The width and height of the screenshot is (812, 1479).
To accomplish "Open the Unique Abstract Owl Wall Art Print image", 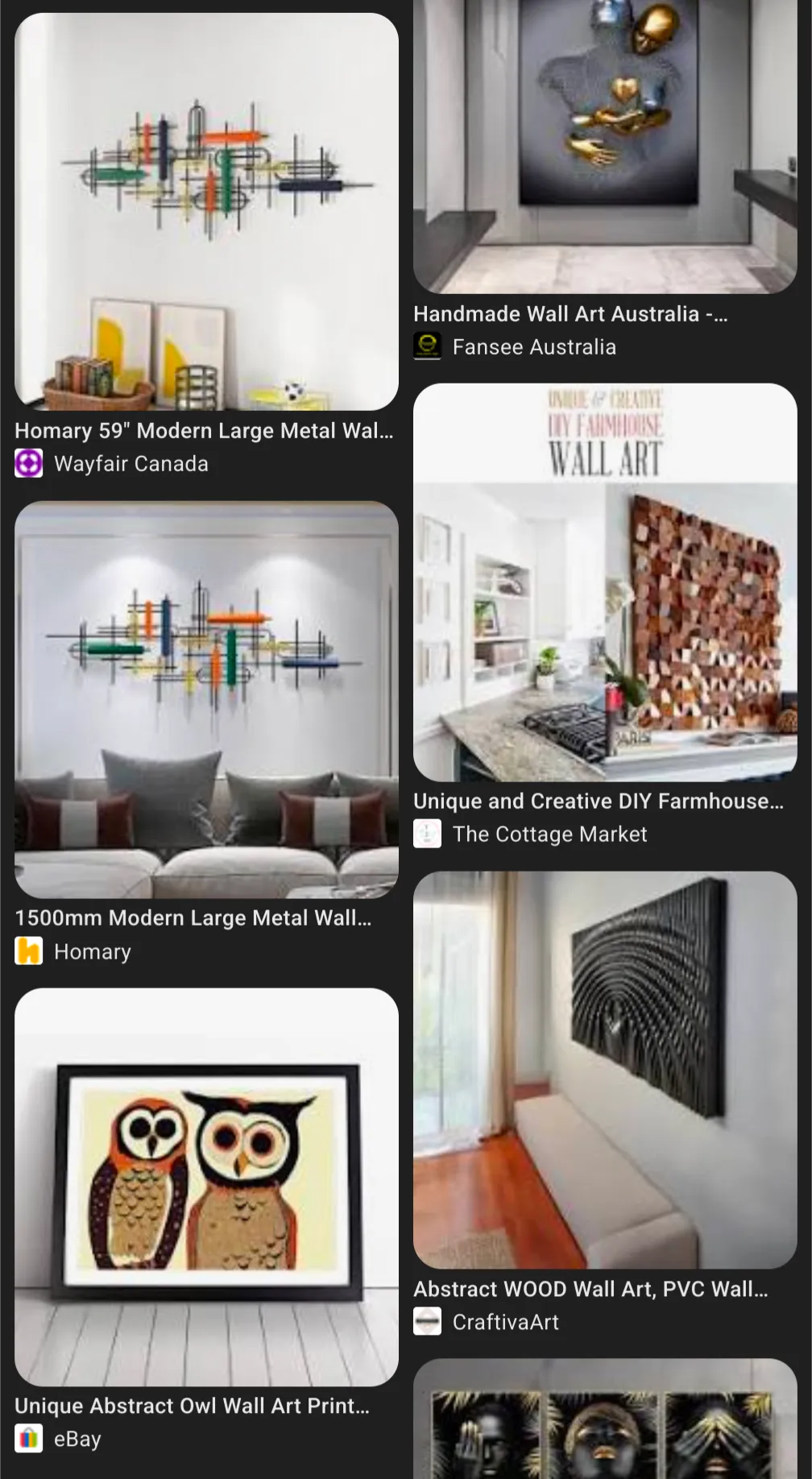I will point(206,1186).
